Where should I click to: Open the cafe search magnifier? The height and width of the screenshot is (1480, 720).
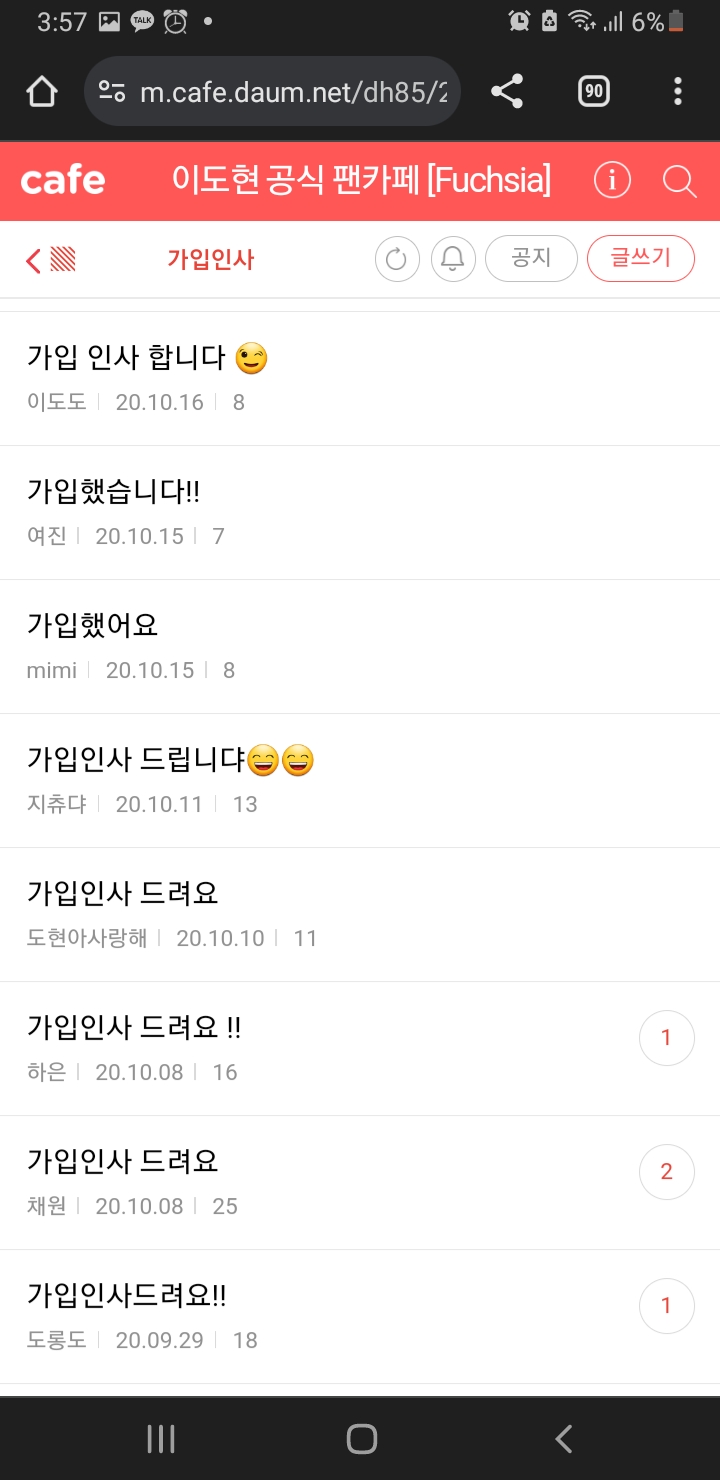point(679,181)
